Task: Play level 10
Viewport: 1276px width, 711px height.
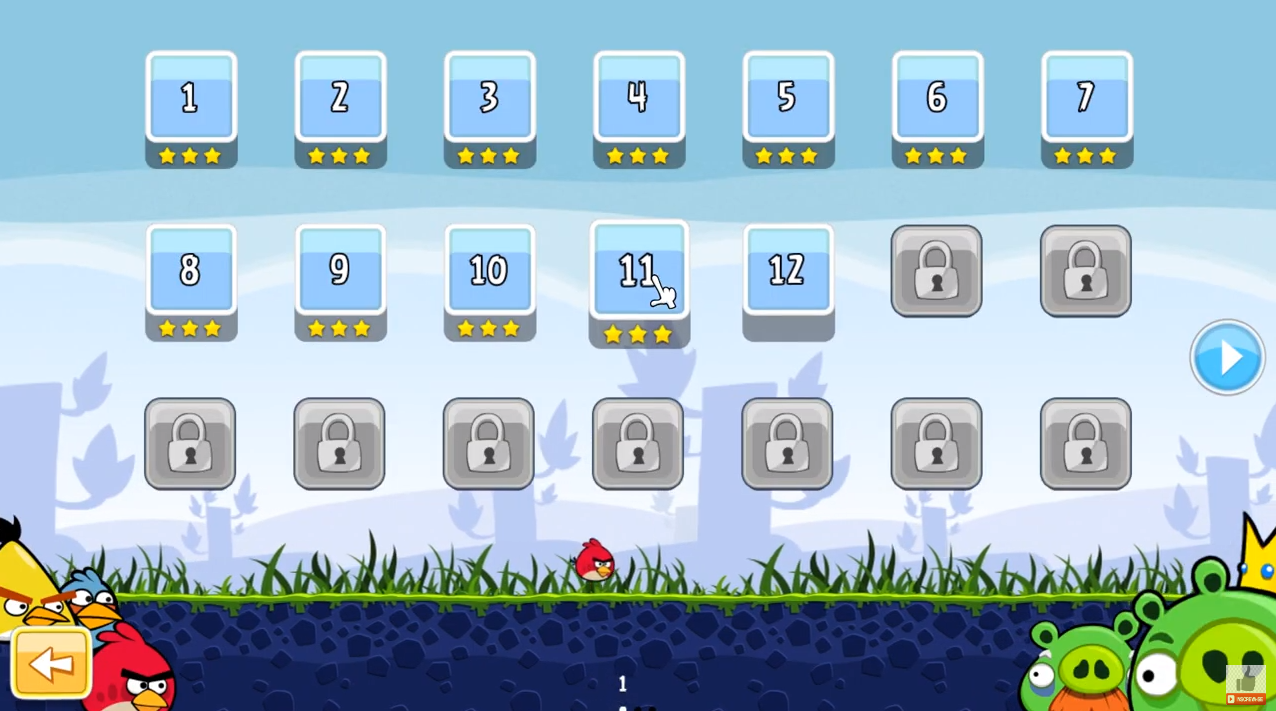Action: 489,271
